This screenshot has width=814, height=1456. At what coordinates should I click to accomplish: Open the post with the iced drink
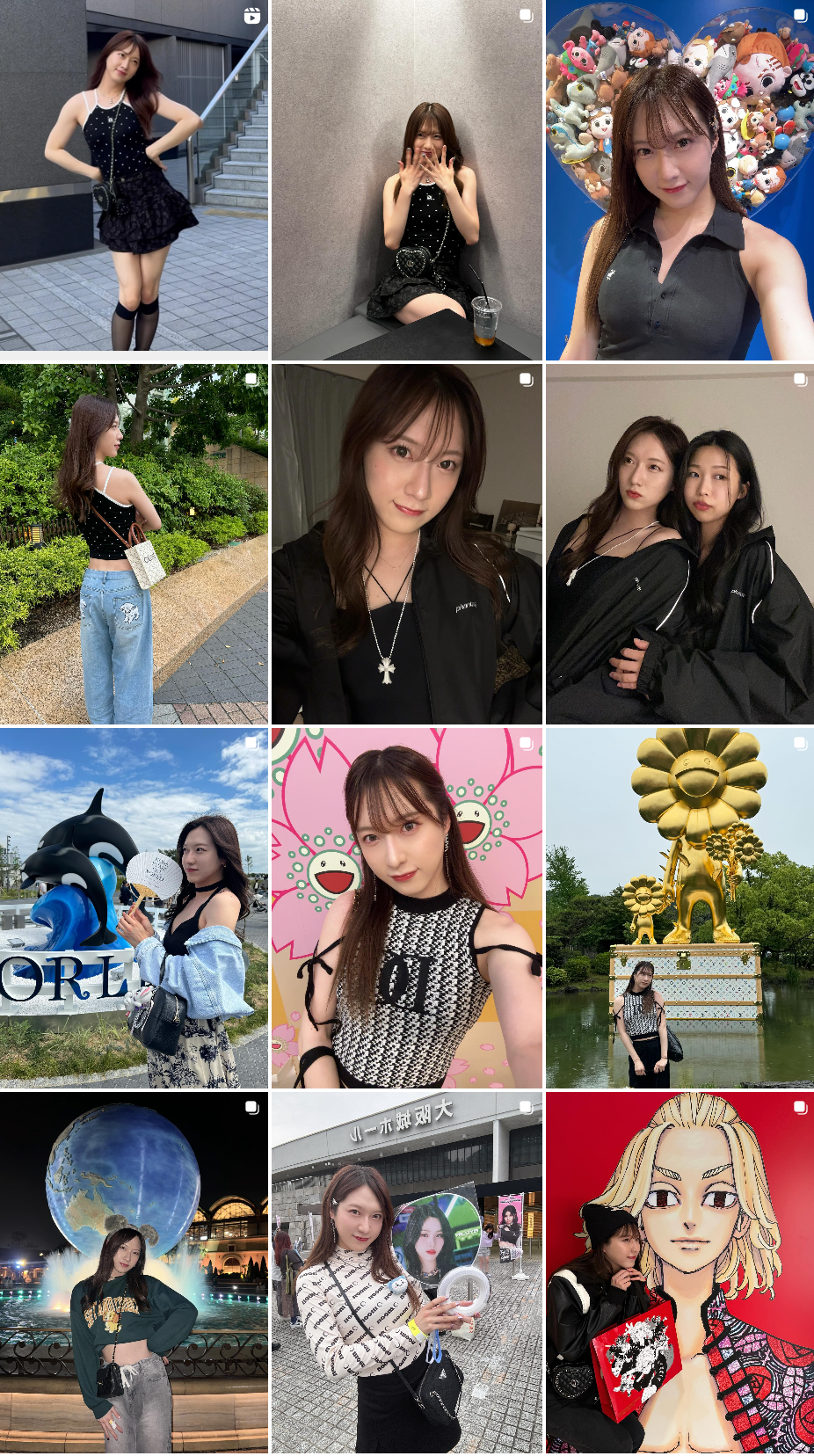[x=406, y=180]
